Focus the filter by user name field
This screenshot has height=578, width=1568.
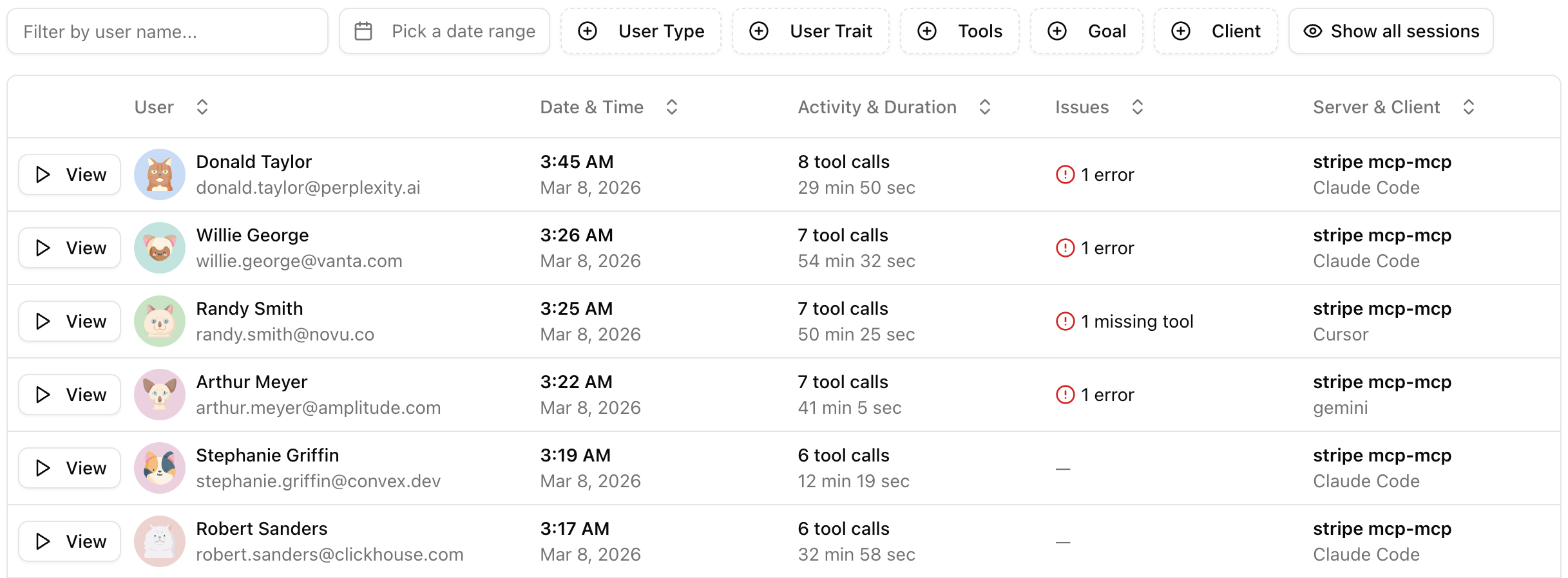167,32
